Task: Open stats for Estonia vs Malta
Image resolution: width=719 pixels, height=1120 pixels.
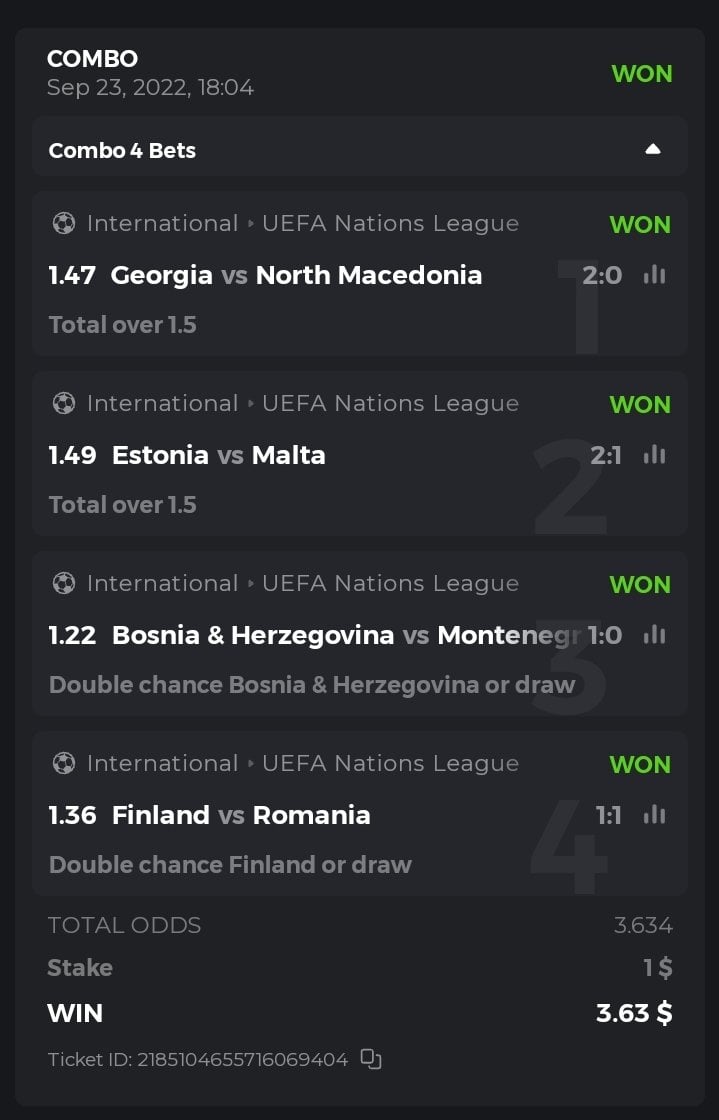Action: pos(654,455)
